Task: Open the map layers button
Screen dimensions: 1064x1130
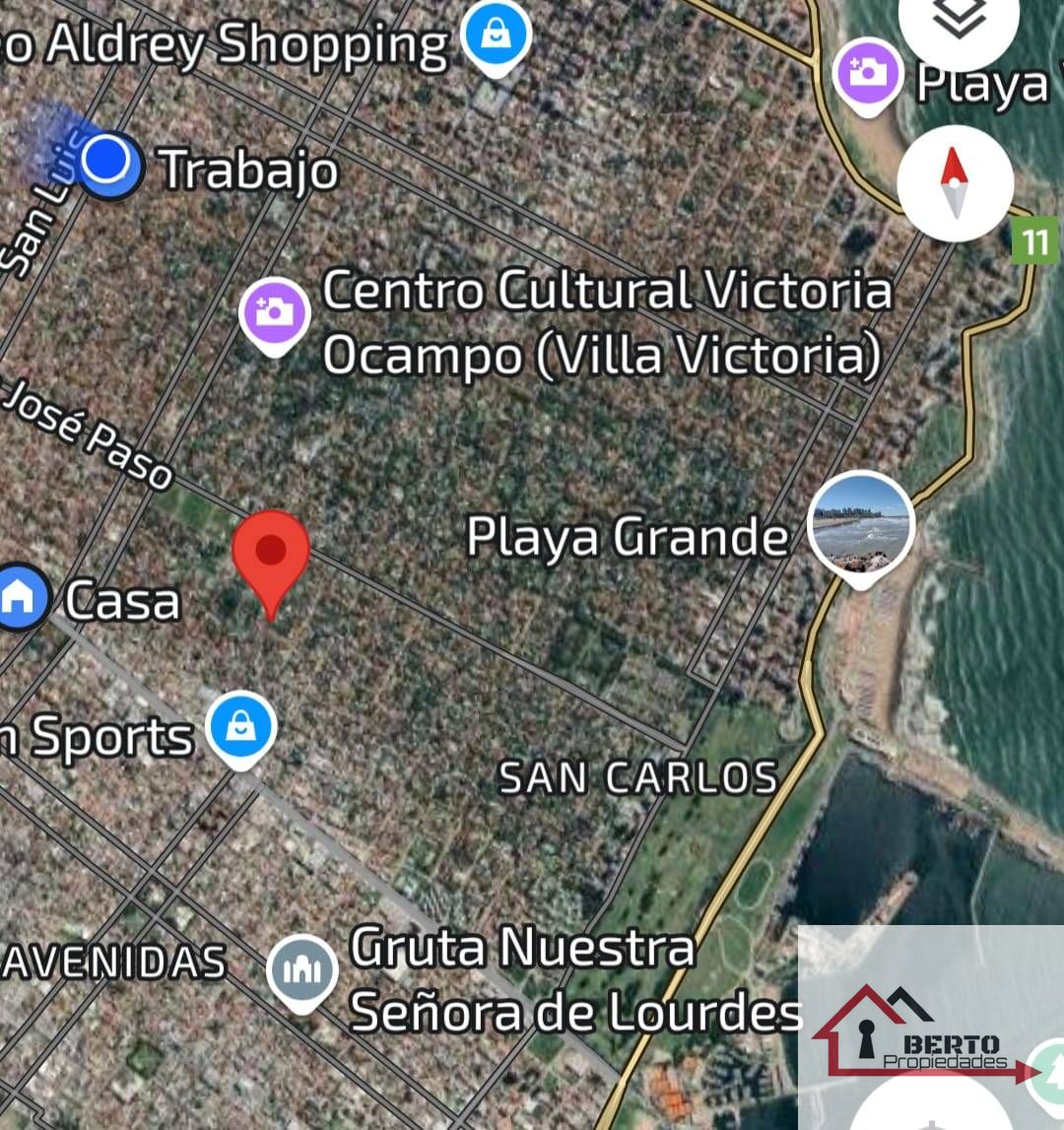Action: [x=959, y=20]
